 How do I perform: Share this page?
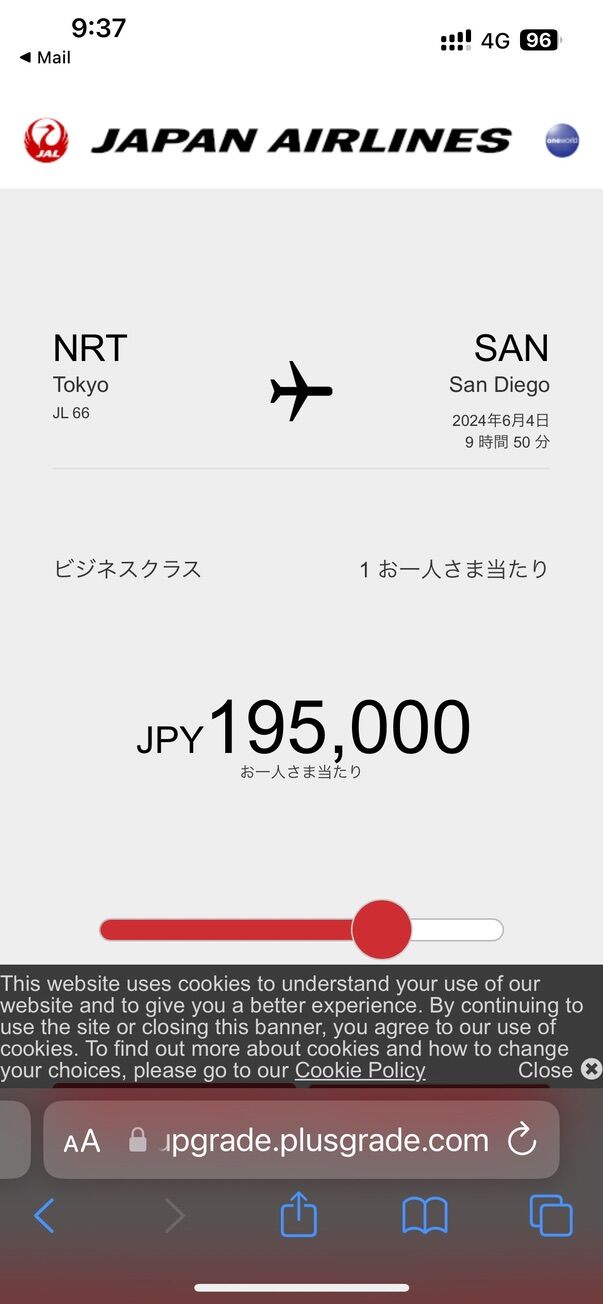pyautogui.click(x=298, y=1216)
